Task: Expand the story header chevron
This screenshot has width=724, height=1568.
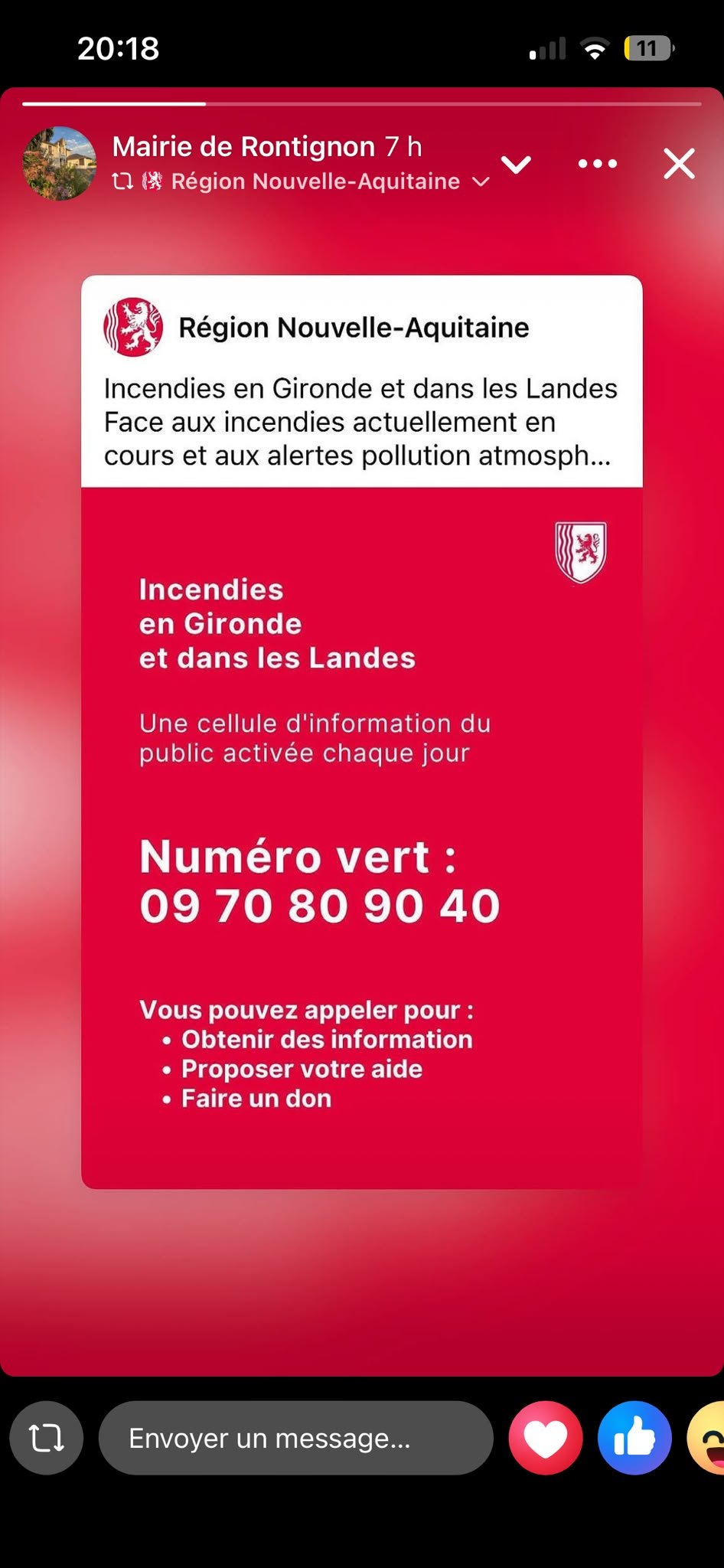Action: tap(517, 164)
